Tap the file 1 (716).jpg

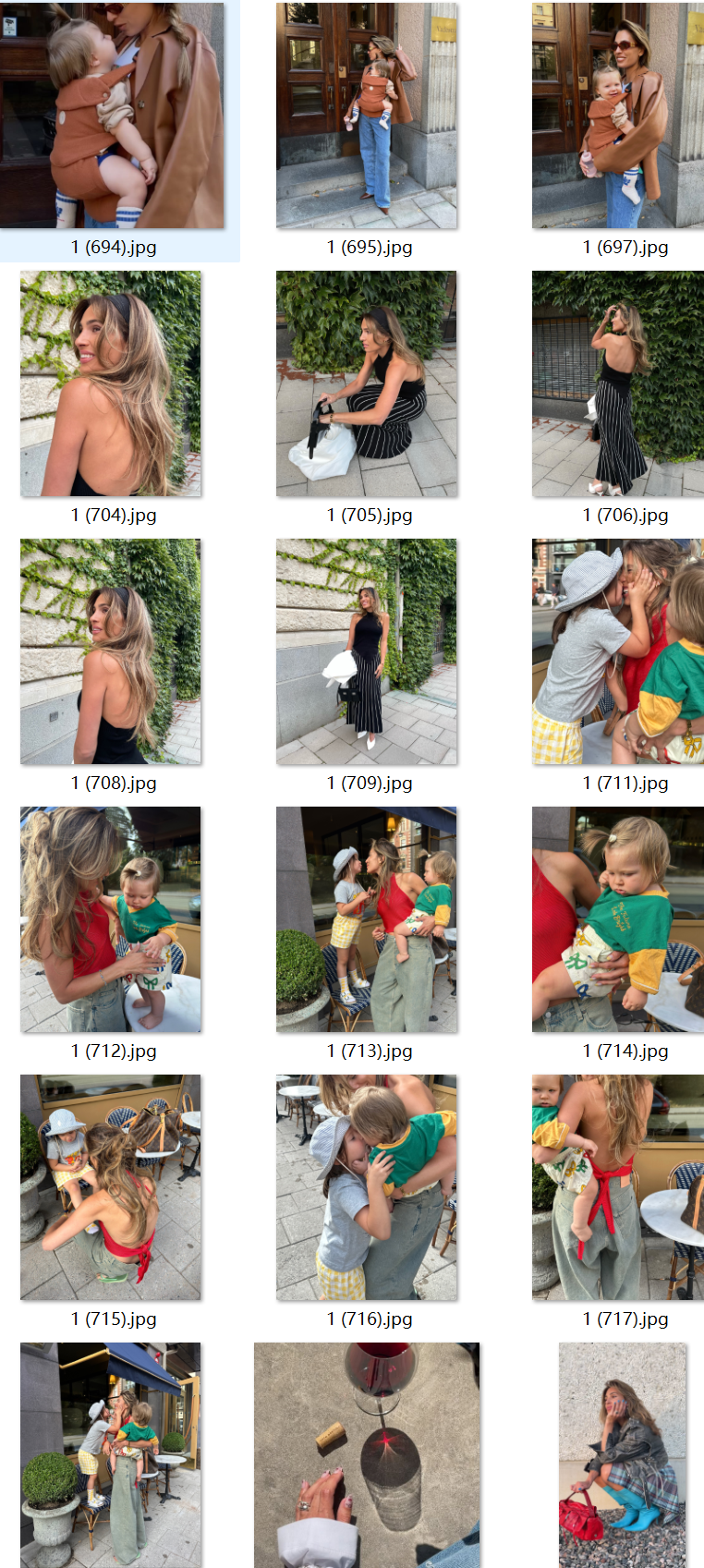pos(367,1187)
